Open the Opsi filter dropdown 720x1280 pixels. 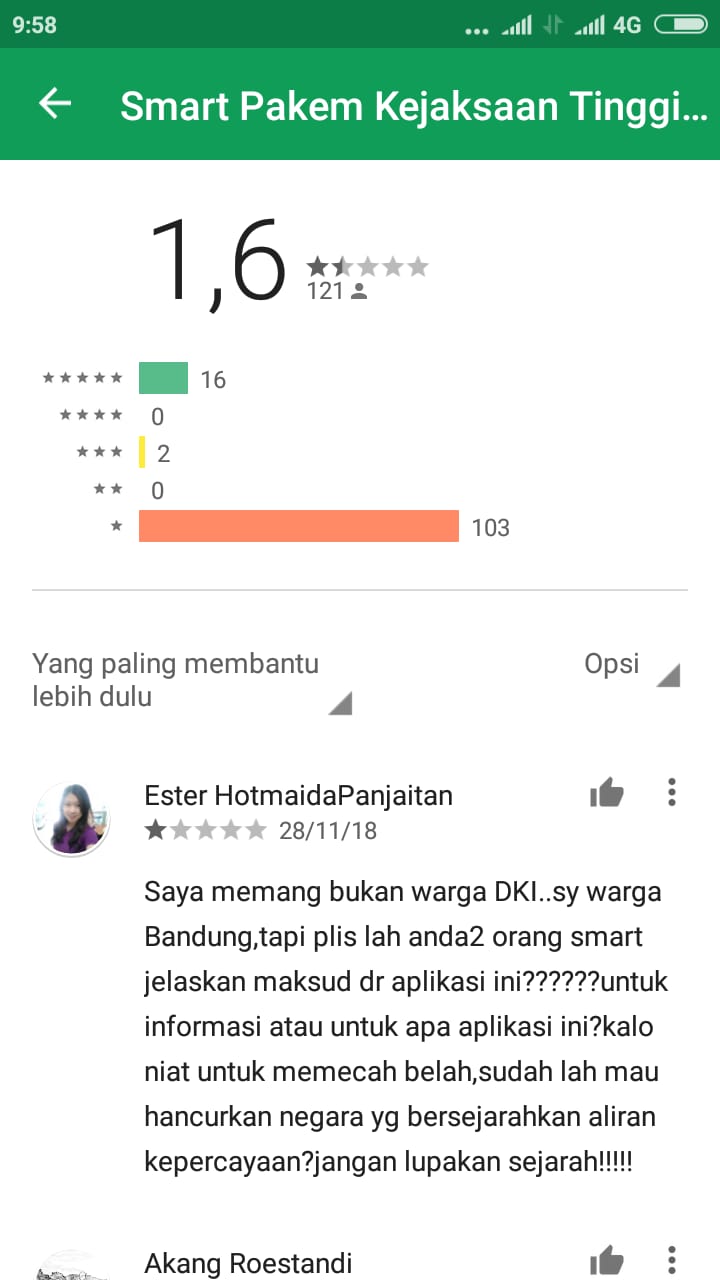630,666
